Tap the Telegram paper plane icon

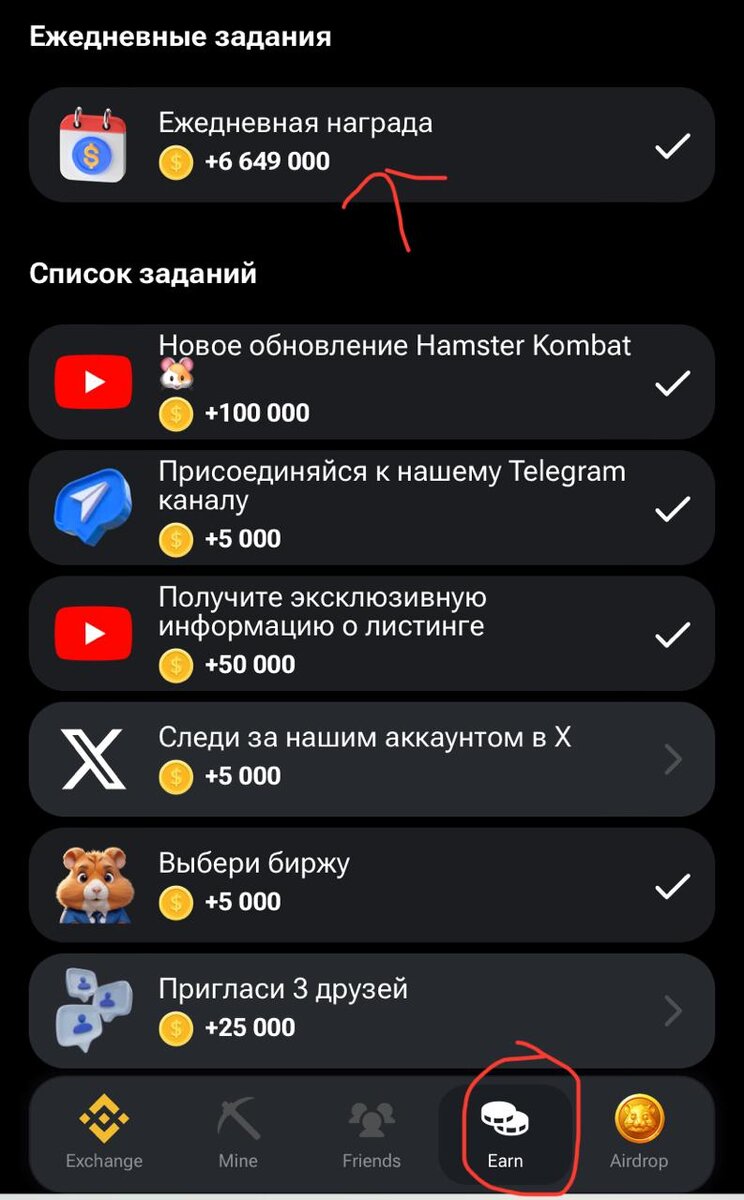92,506
